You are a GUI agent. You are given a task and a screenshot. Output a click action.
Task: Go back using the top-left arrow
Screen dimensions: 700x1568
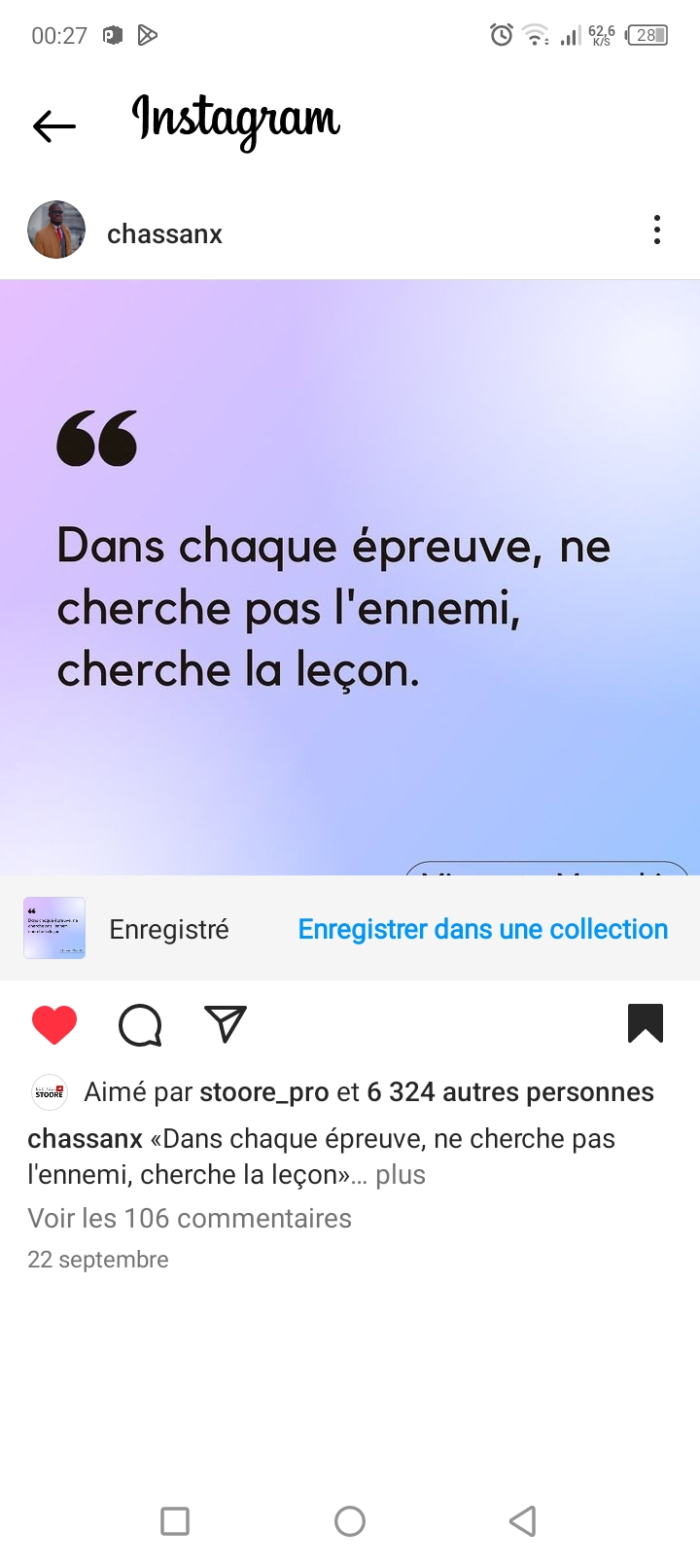pos(53,125)
